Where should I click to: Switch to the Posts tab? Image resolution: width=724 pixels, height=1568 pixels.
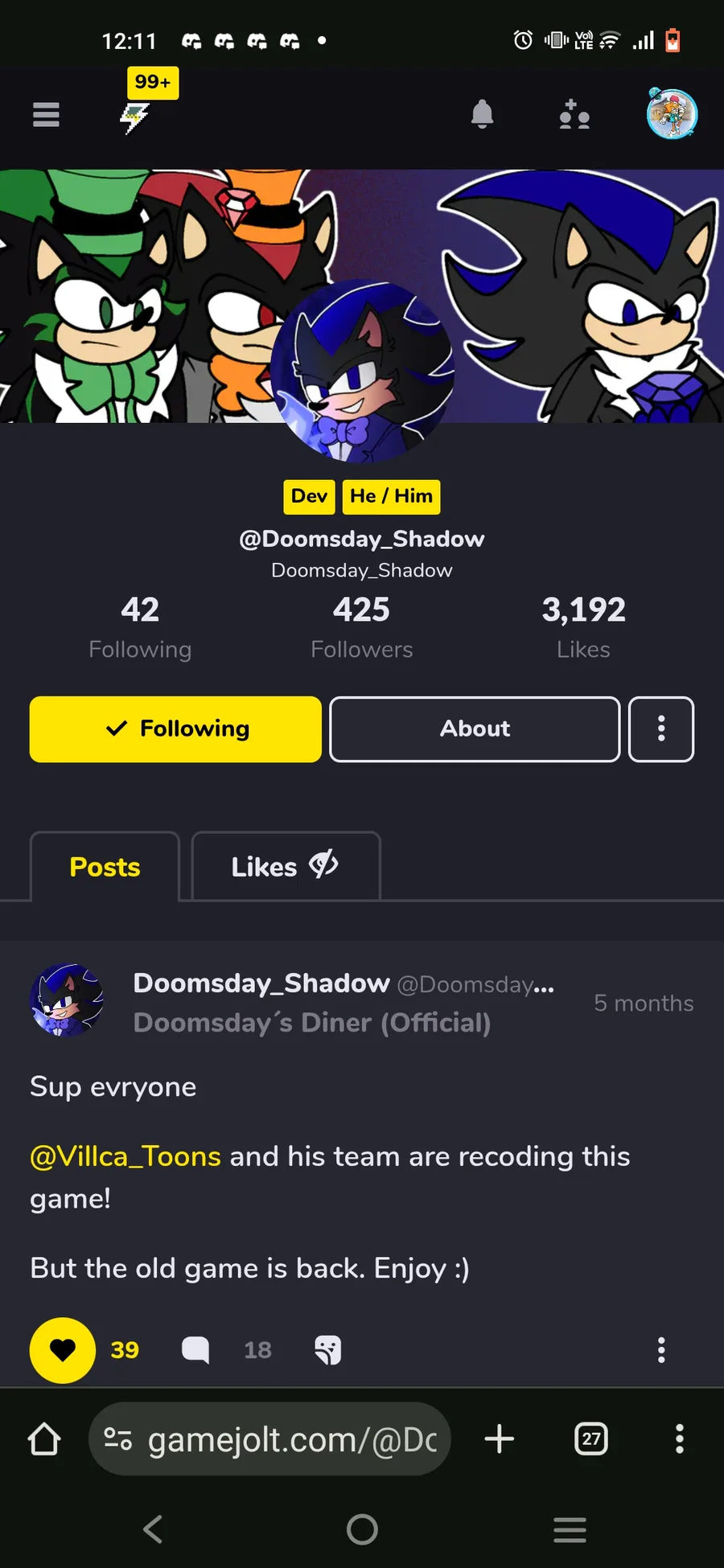105,867
